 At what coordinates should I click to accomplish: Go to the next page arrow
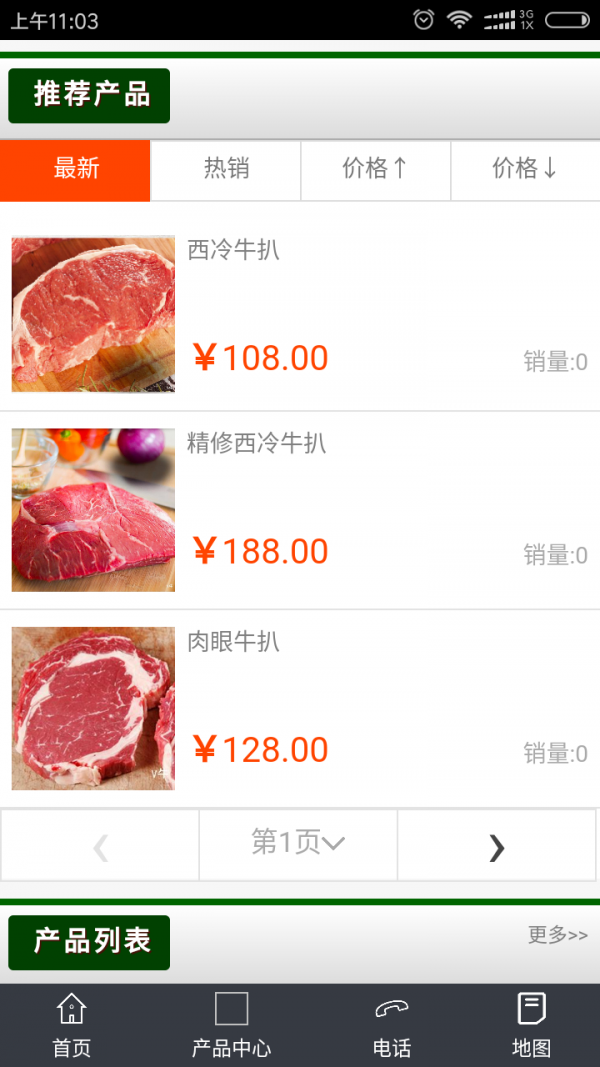pyautogui.click(x=497, y=846)
